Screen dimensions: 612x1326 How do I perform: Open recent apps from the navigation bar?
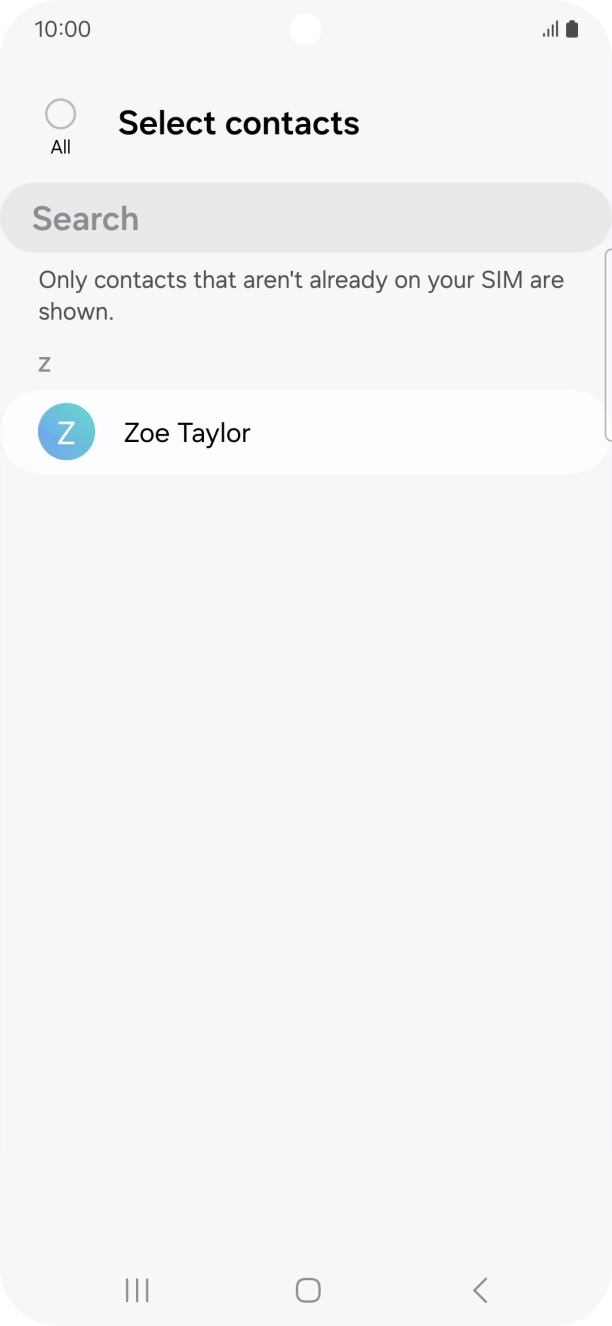pyautogui.click(x=137, y=1290)
